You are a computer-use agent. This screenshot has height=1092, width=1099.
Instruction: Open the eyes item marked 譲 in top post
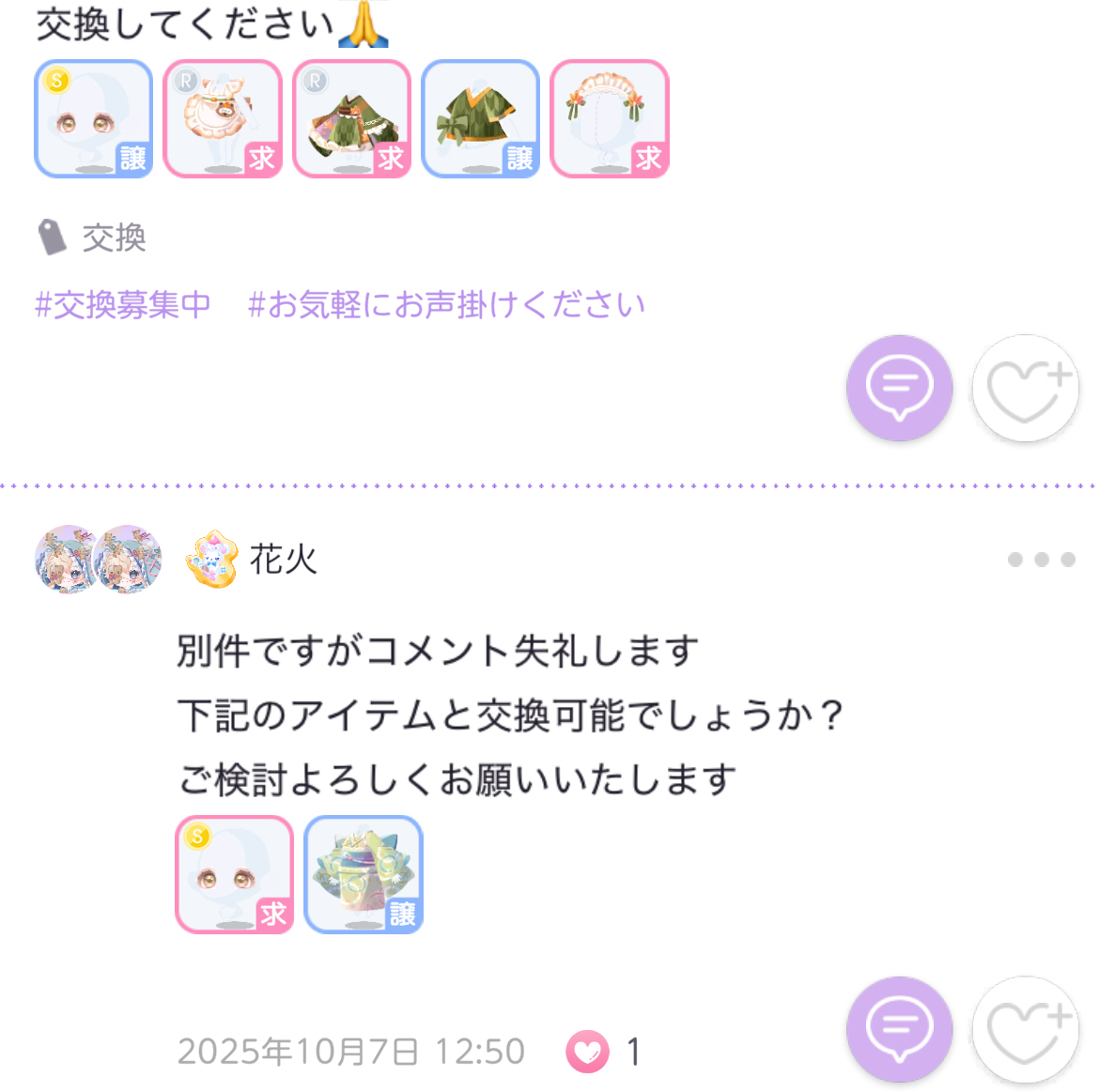click(93, 119)
